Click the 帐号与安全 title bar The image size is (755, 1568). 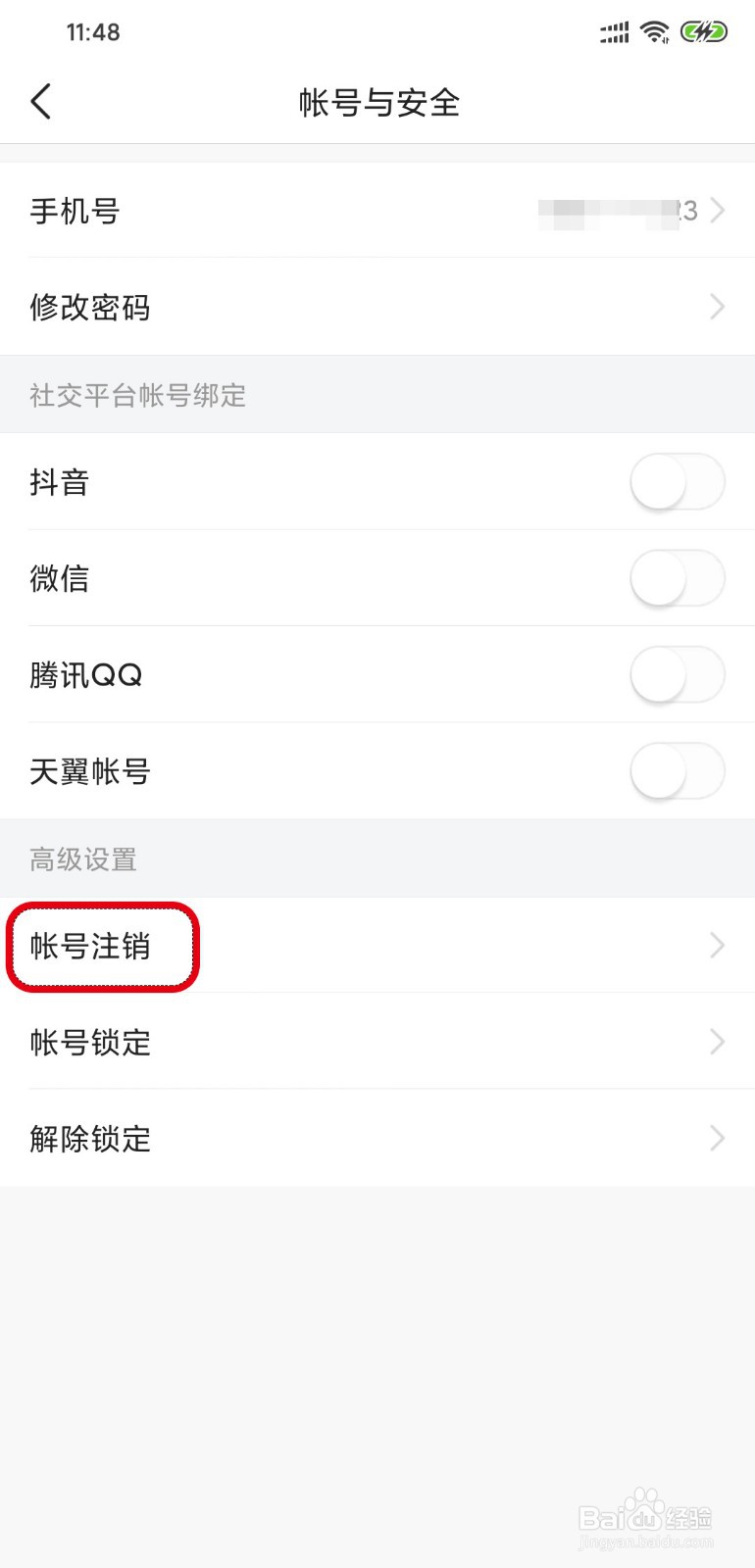377,102
